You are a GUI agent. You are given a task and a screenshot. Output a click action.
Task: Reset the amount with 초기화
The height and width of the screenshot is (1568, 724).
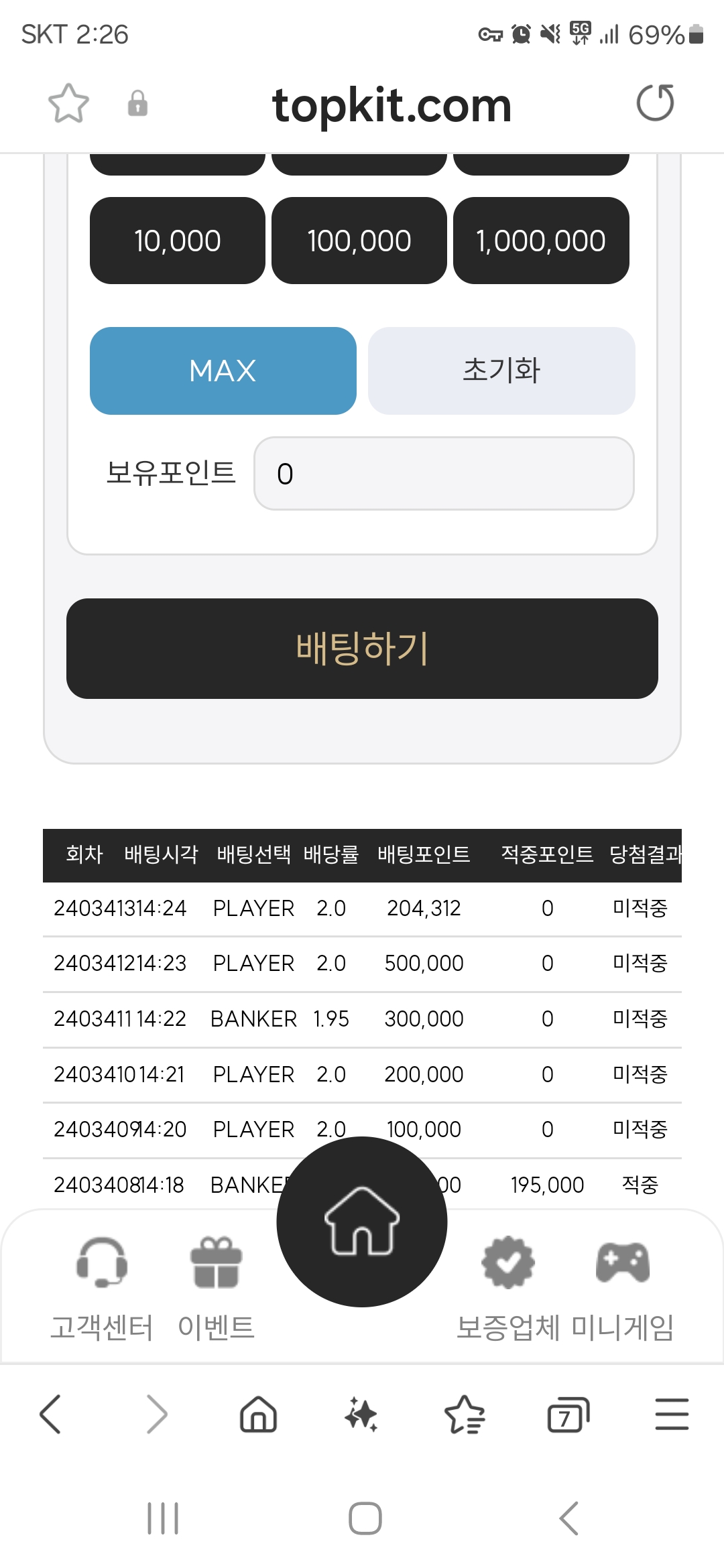[x=501, y=371]
